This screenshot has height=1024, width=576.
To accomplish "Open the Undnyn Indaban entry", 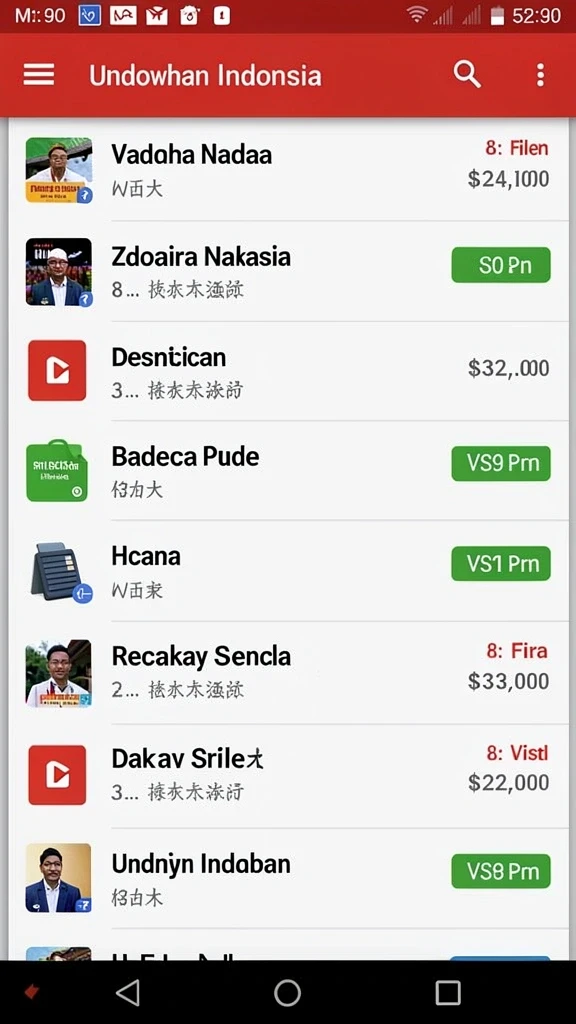I will coord(288,878).
